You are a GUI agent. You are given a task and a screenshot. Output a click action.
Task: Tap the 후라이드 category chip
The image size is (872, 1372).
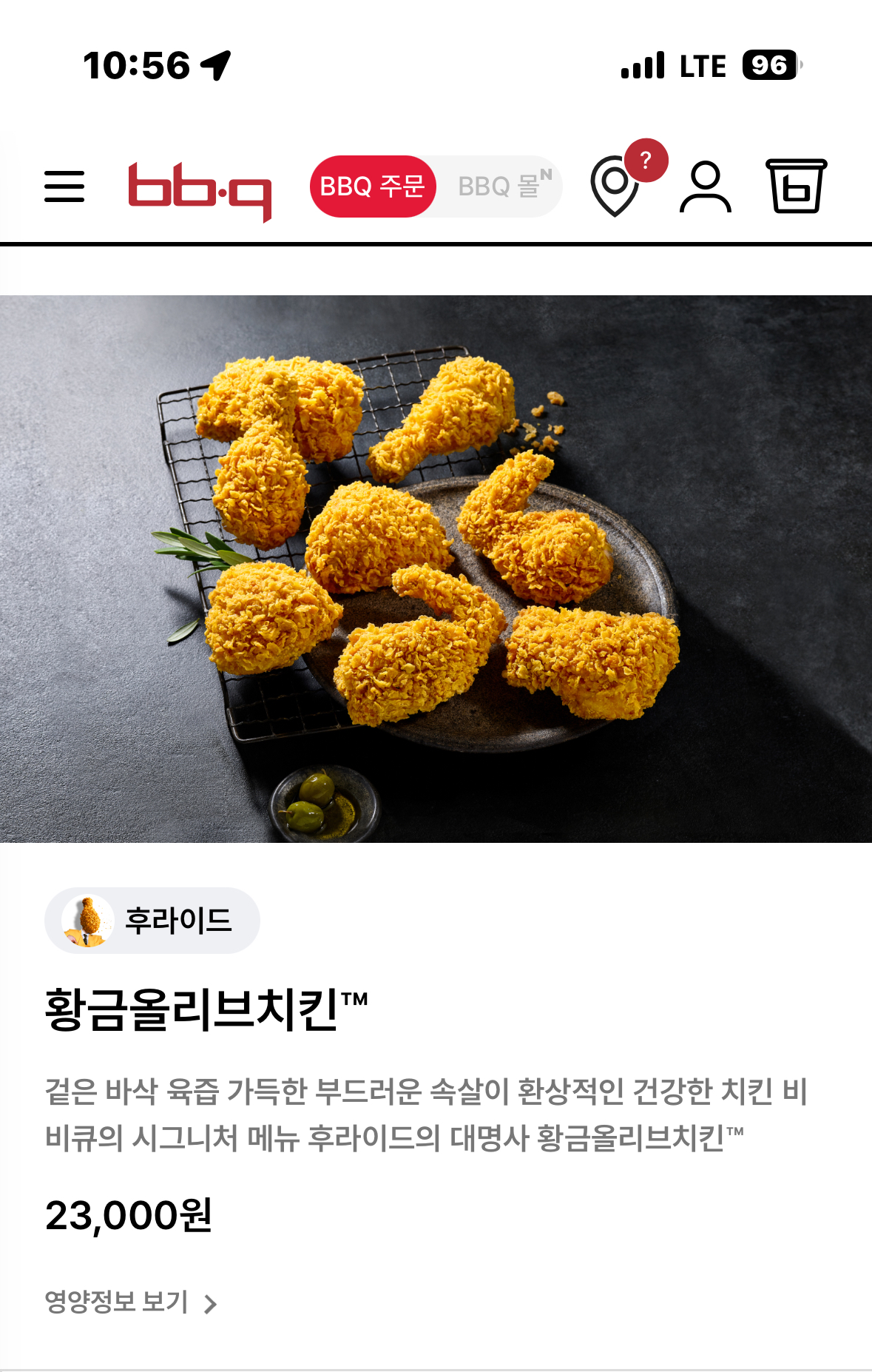pyautogui.click(x=152, y=921)
